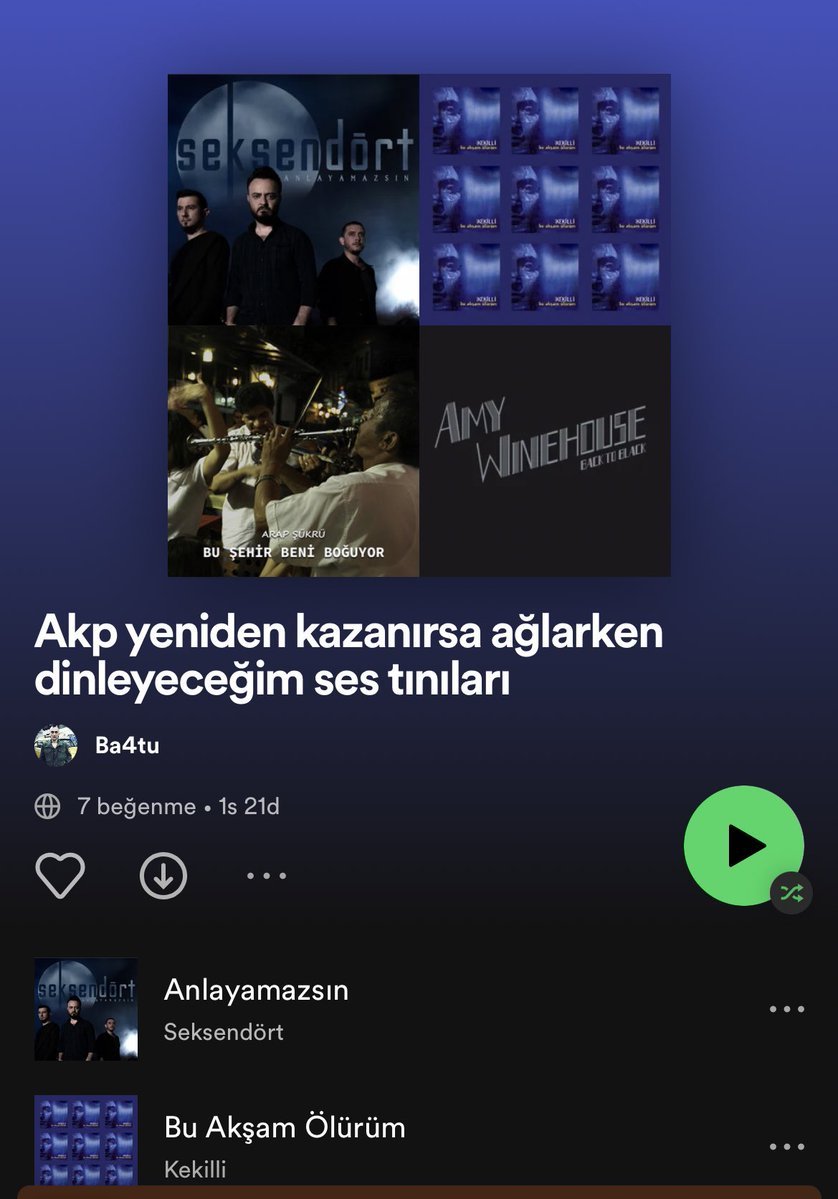Download the playlist for offline listening
Screen dimensions: 838x1199
click(163, 875)
